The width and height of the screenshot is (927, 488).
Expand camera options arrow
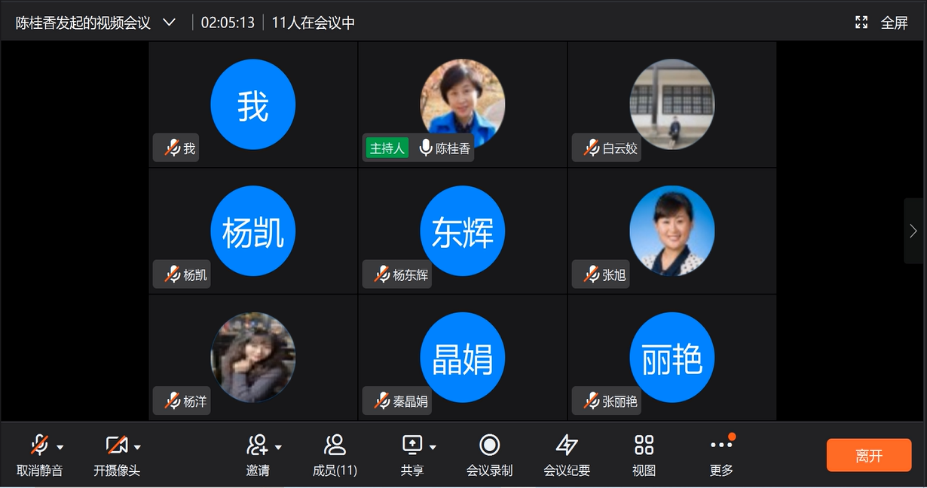coord(137,447)
